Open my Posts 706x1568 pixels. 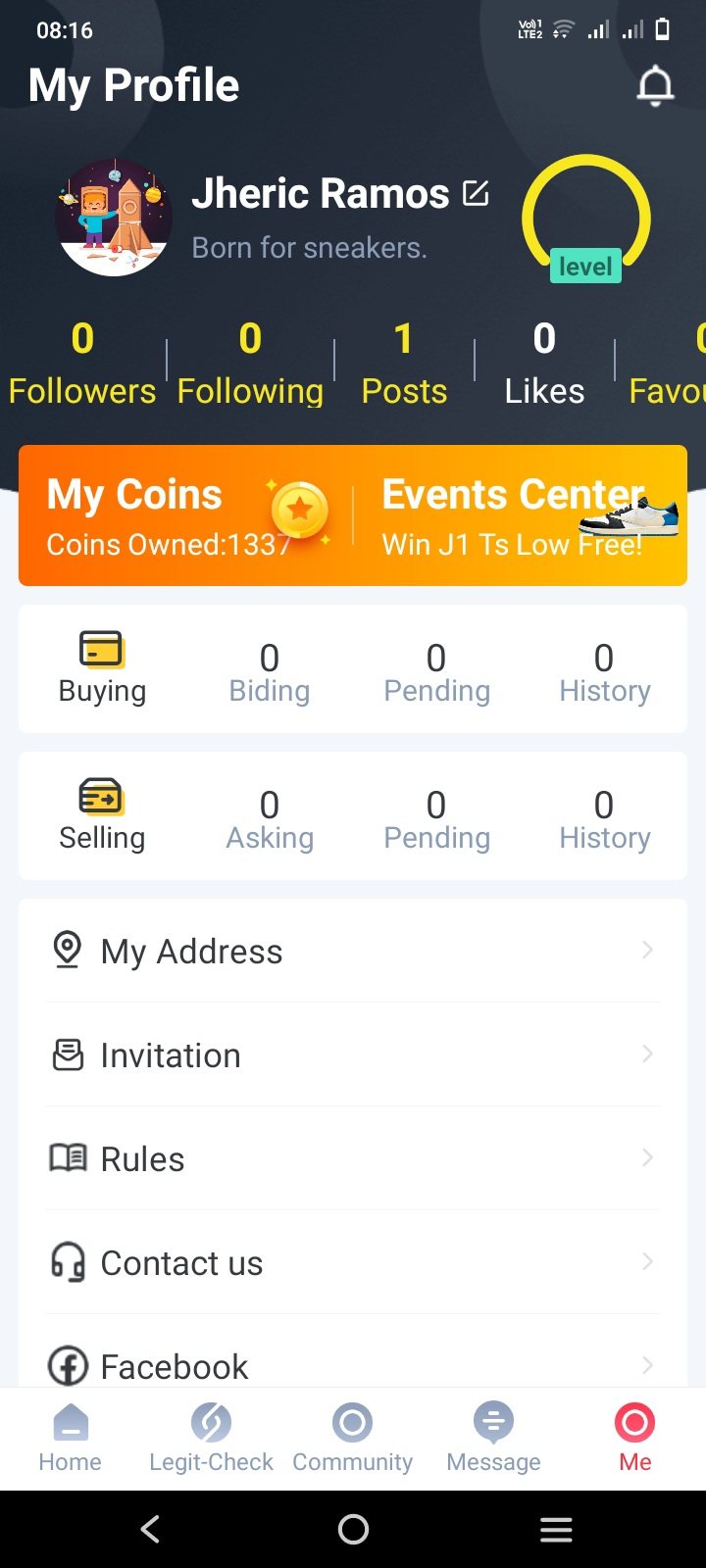(404, 365)
